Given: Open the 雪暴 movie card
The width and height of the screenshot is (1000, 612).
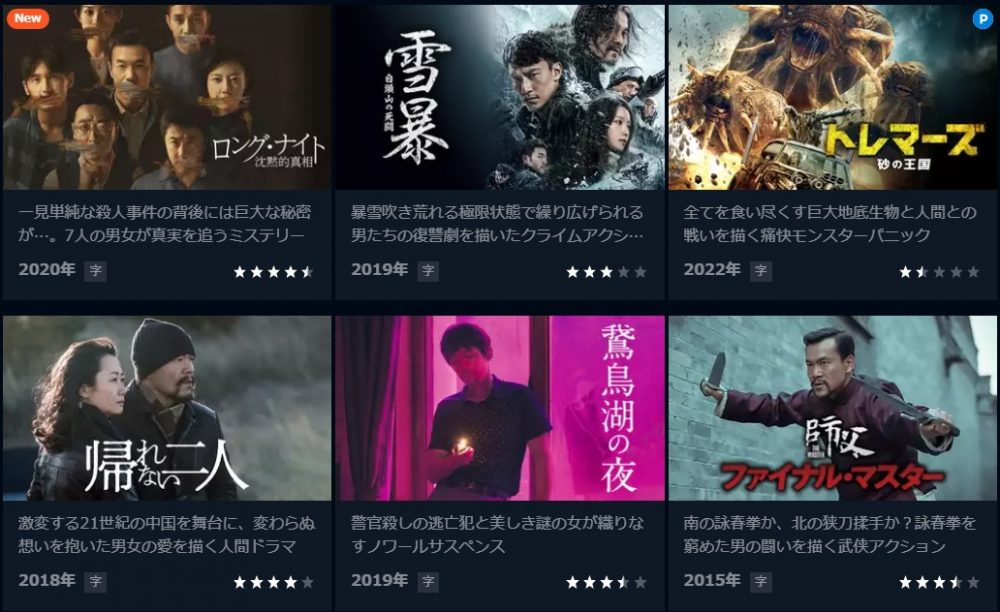Looking at the screenshot, I should 499,98.
